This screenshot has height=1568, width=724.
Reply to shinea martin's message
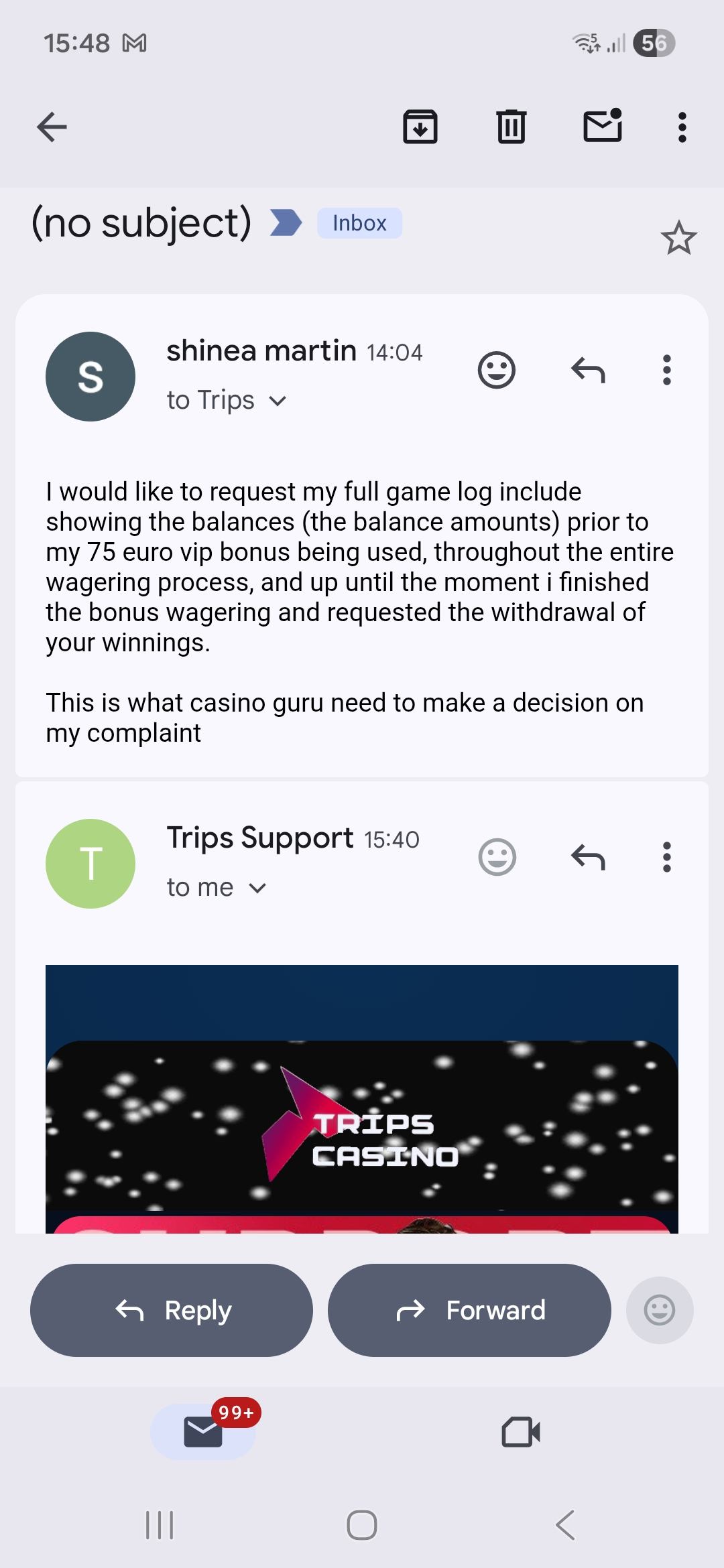point(588,370)
